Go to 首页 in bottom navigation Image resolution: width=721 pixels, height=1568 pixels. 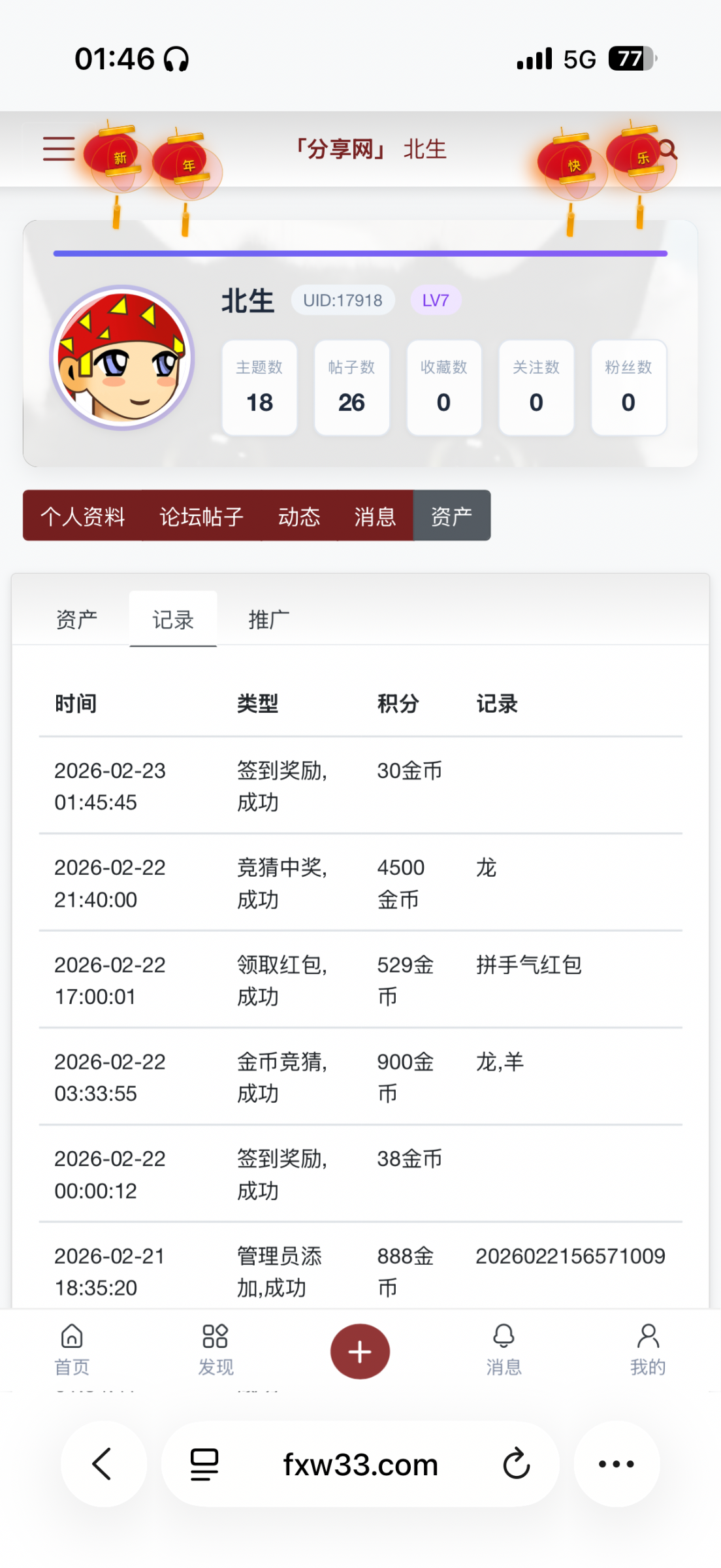pos(72,1349)
